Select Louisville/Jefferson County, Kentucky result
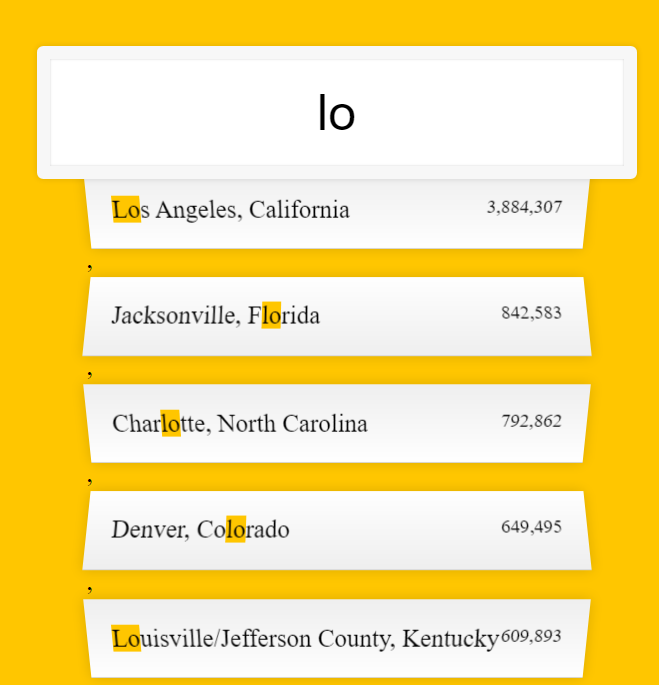This screenshot has height=685, width=659. pos(336,637)
